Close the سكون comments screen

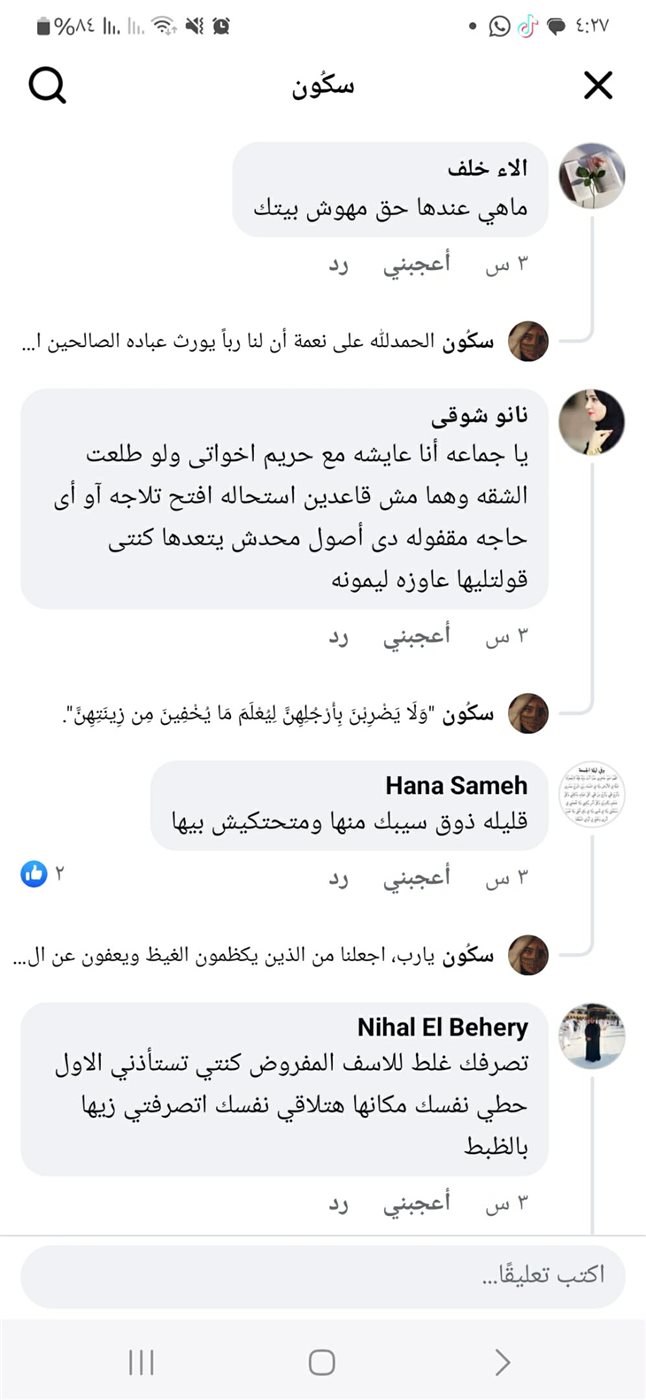[598, 87]
